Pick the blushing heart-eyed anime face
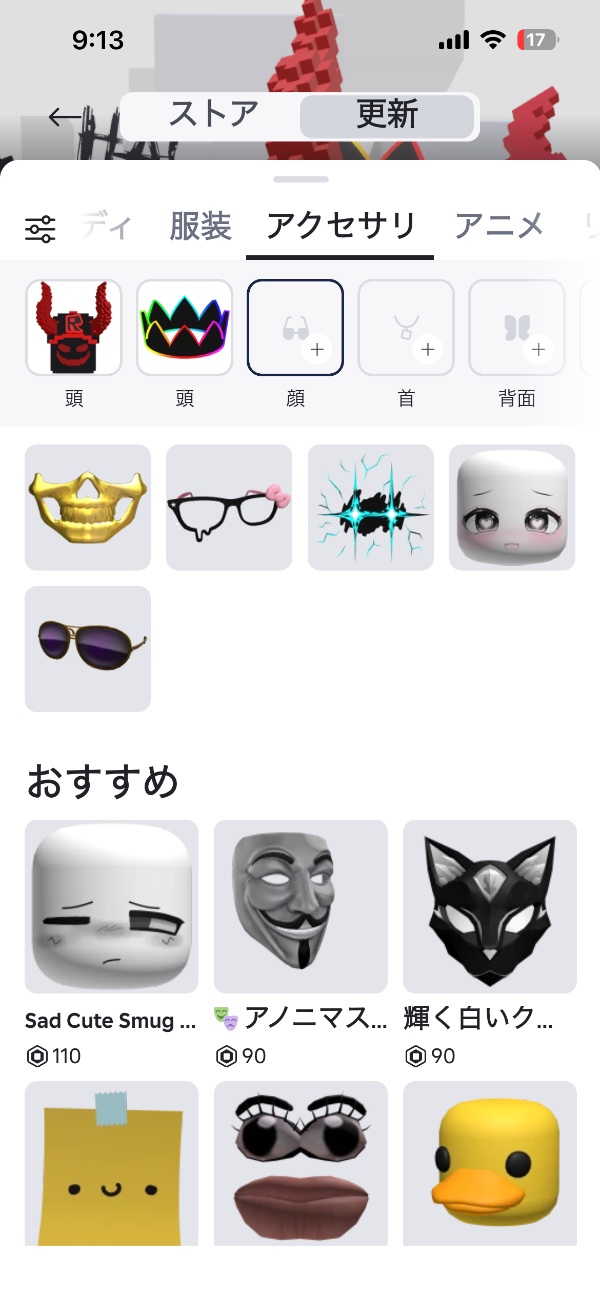This screenshot has width=600, height=1298. [x=512, y=507]
